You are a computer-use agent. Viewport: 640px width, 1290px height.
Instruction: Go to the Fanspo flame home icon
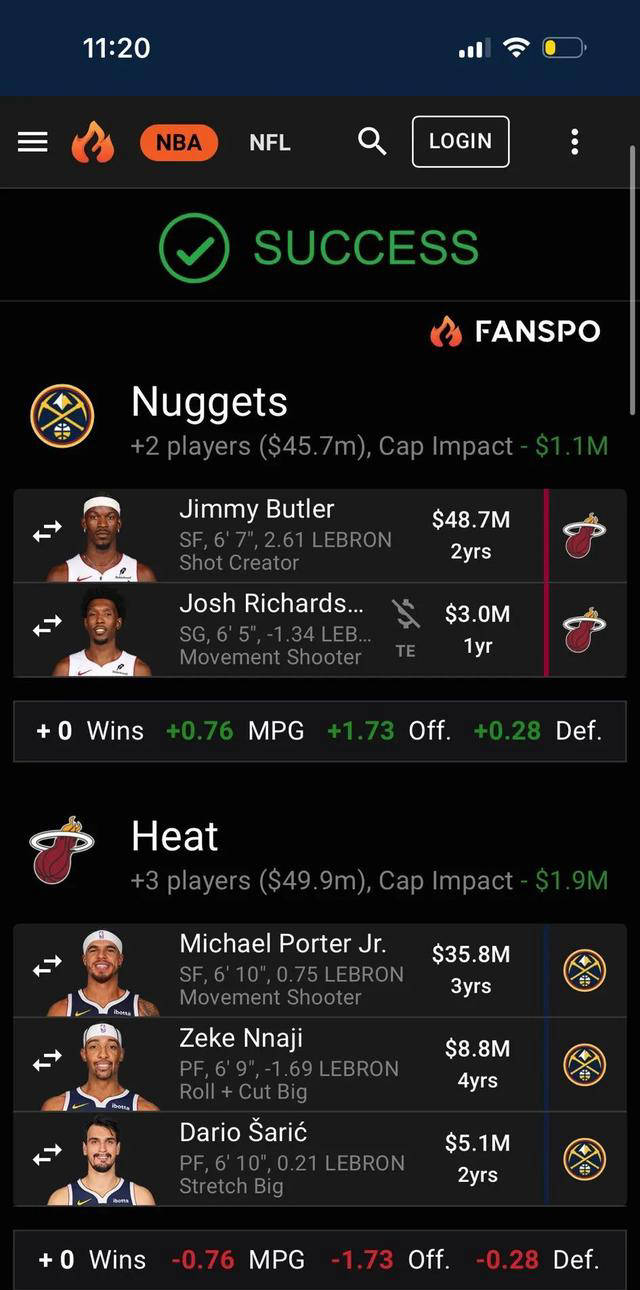pyautogui.click(x=92, y=142)
